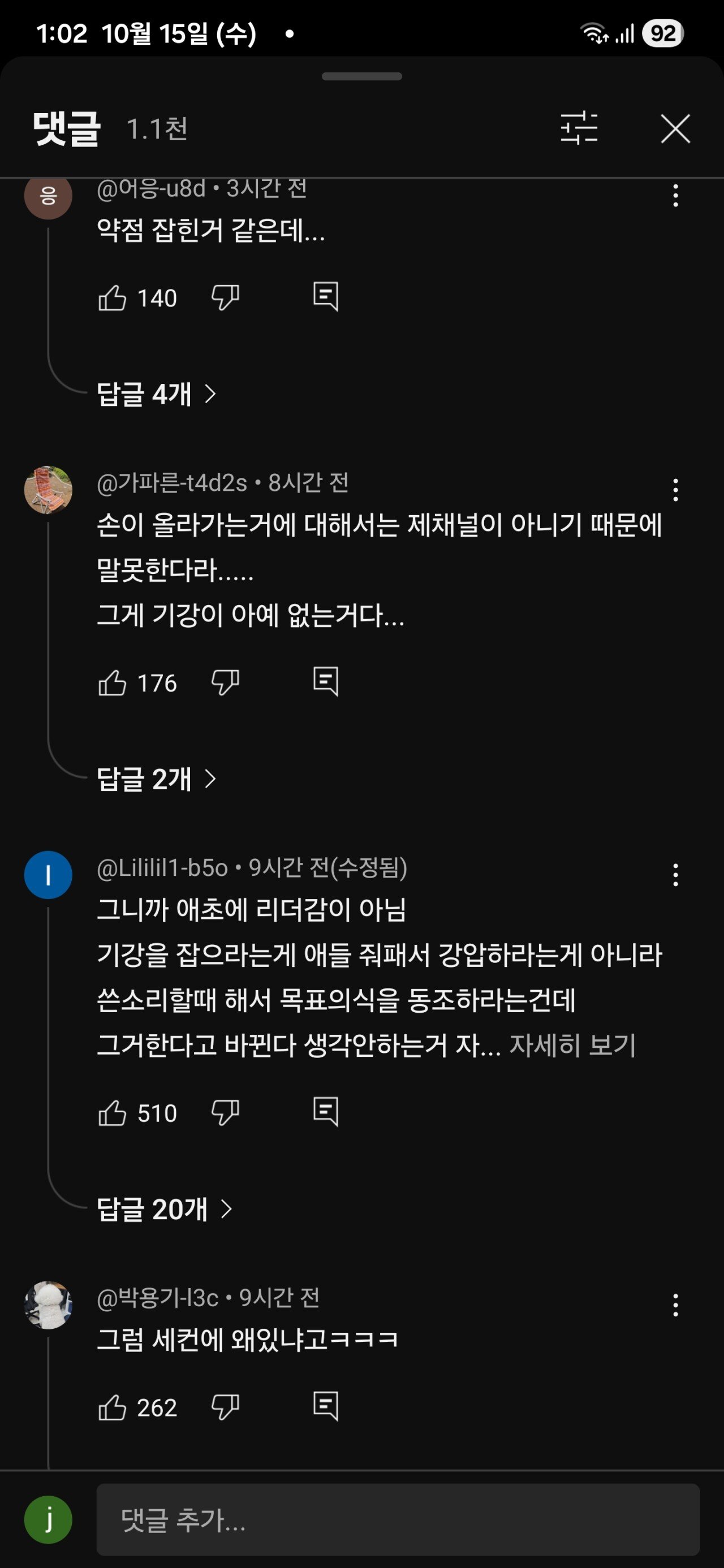The image size is (724, 1568).
Task: Open overflow menu for @Lililil1-b5o comment
Action: click(675, 875)
